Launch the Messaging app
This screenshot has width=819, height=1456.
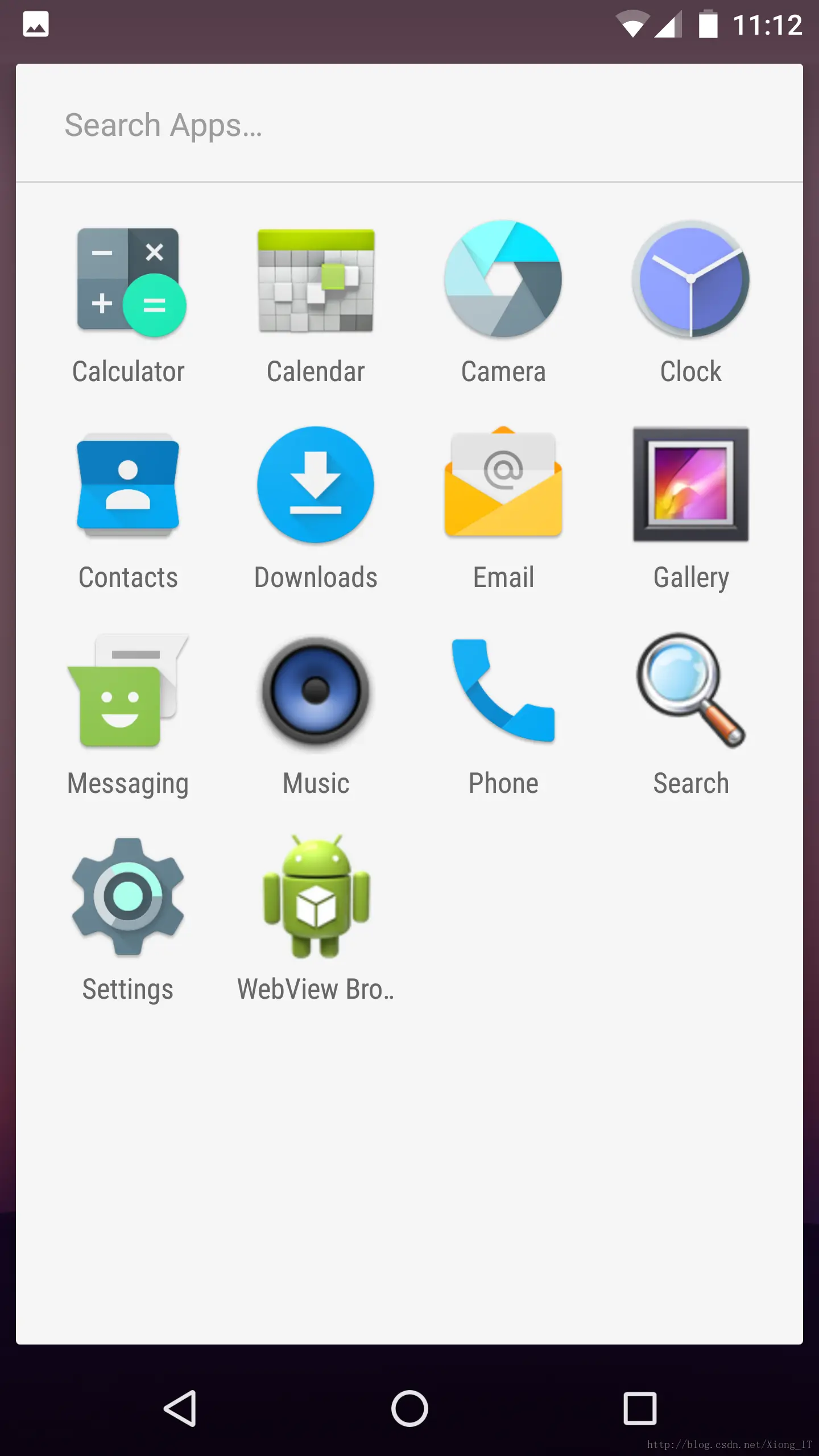(x=129, y=691)
